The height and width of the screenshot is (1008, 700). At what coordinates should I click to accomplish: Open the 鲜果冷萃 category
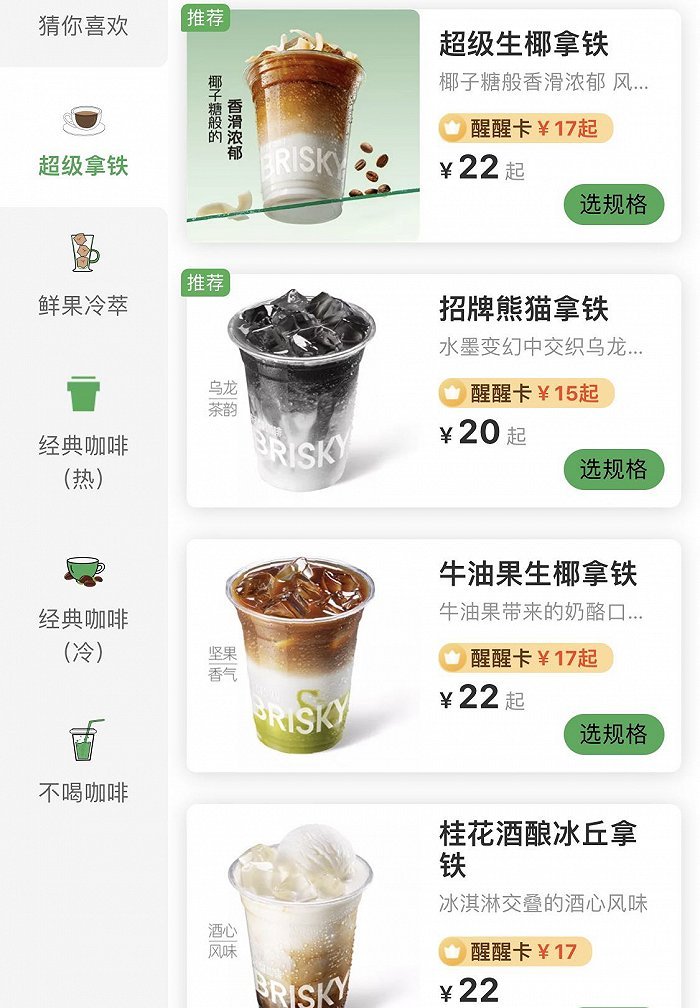pyautogui.click(x=83, y=275)
